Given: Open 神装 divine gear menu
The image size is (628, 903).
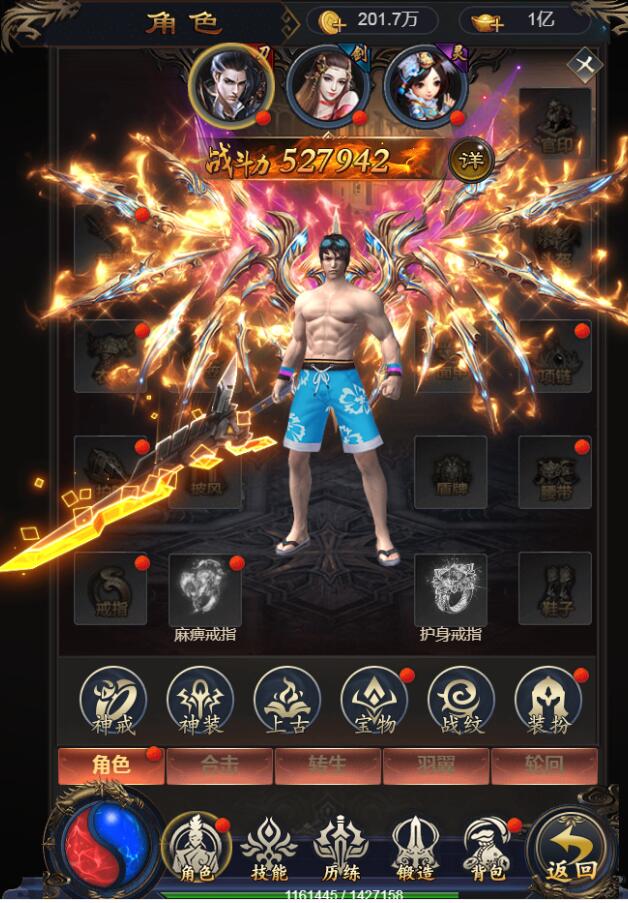Looking at the screenshot, I should (x=199, y=701).
